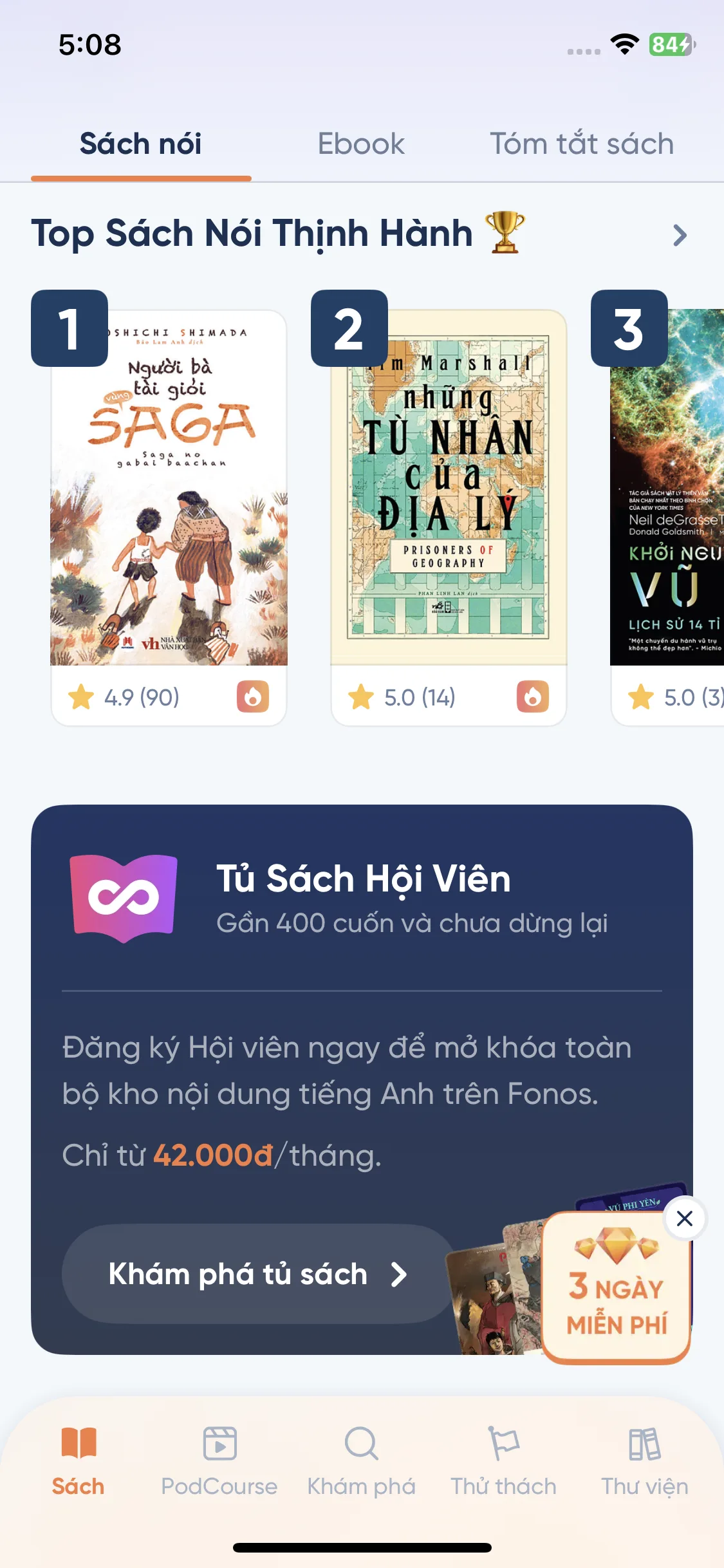Switch to the Ebook tab
Viewport: 724px width, 1568px height.
point(361,144)
